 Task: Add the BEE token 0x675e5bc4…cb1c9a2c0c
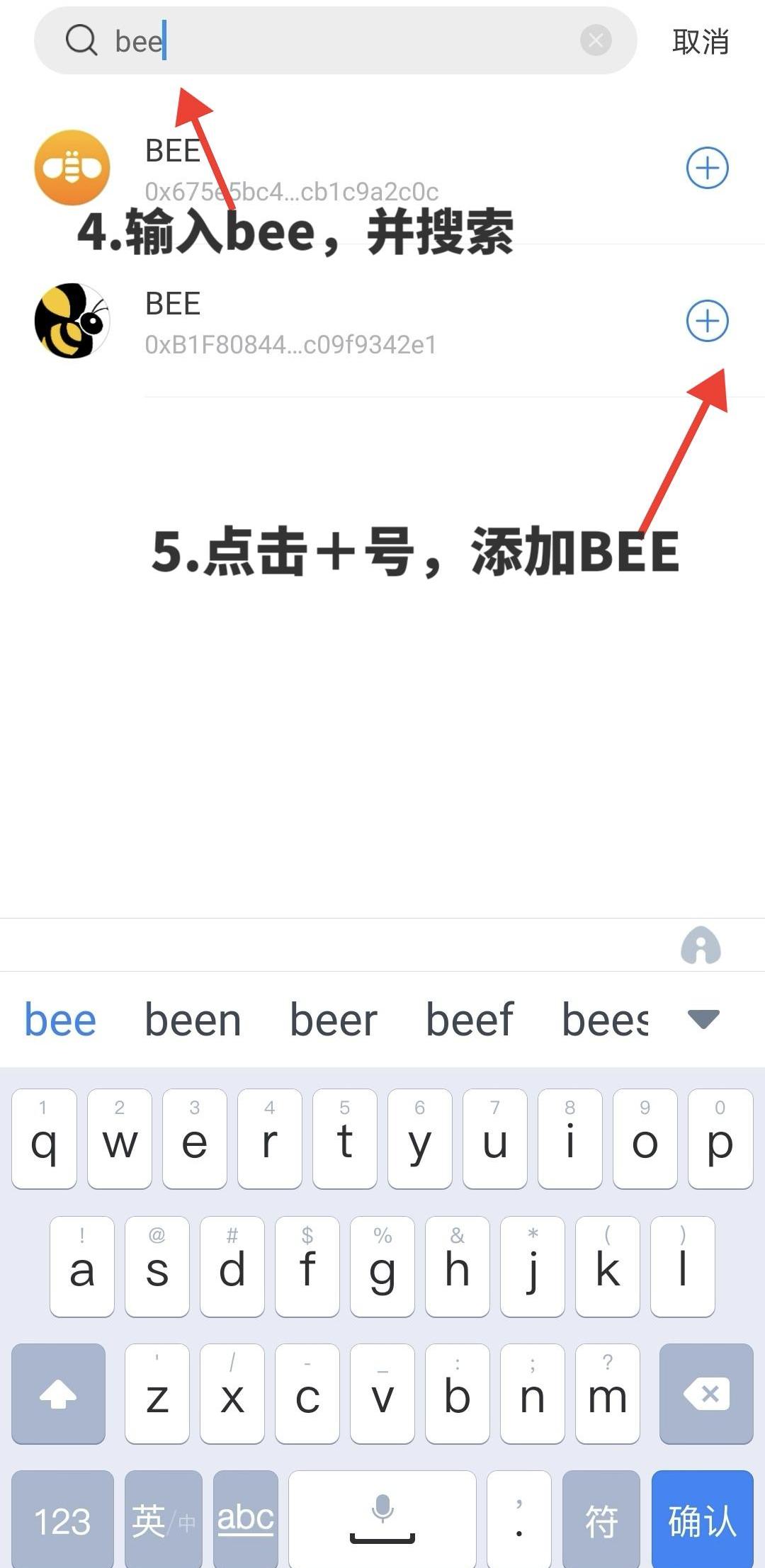coord(707,169)
